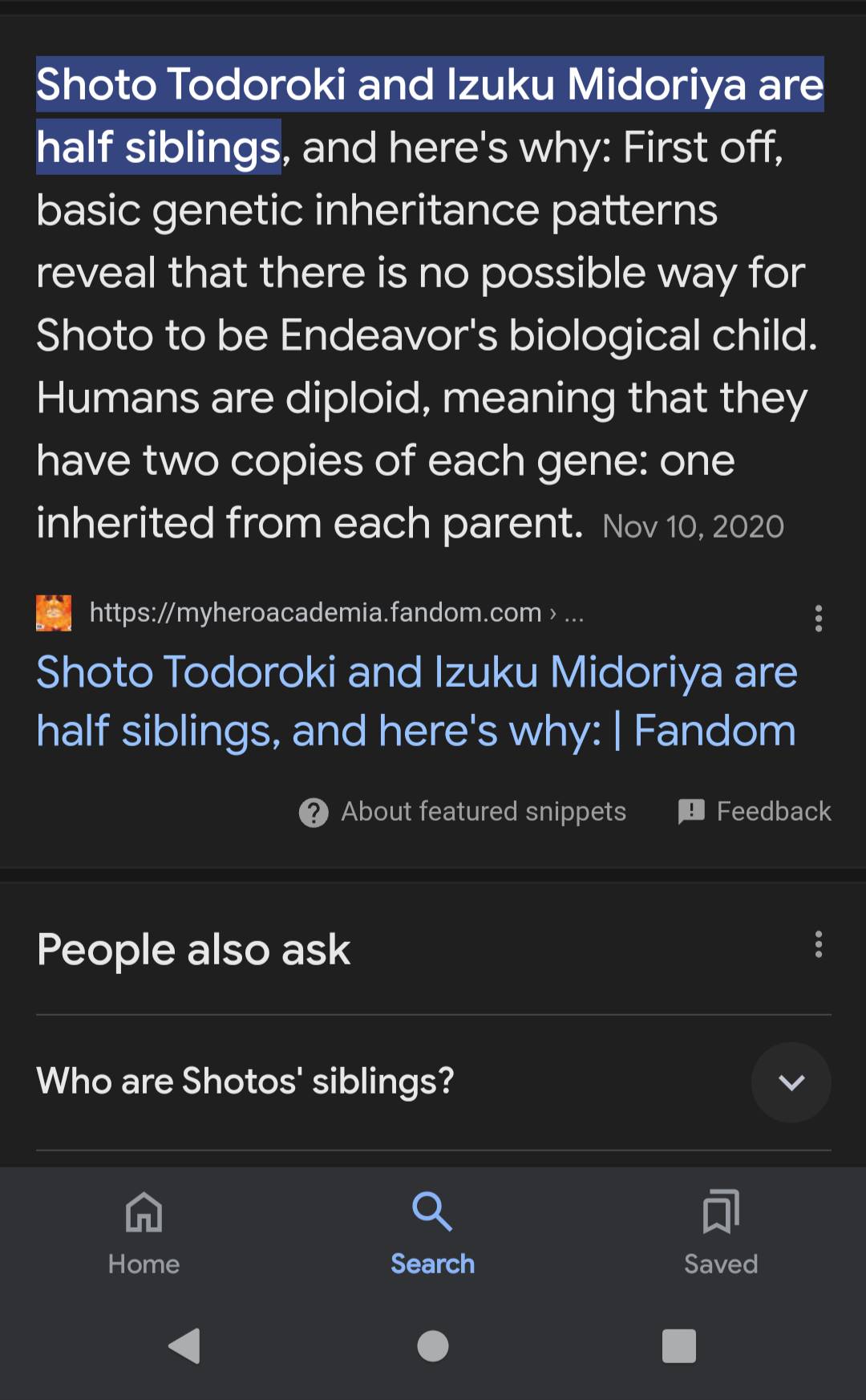Open About featured snippets
Viewport: 866px width, 1400px height.
(x=463, y=812)
